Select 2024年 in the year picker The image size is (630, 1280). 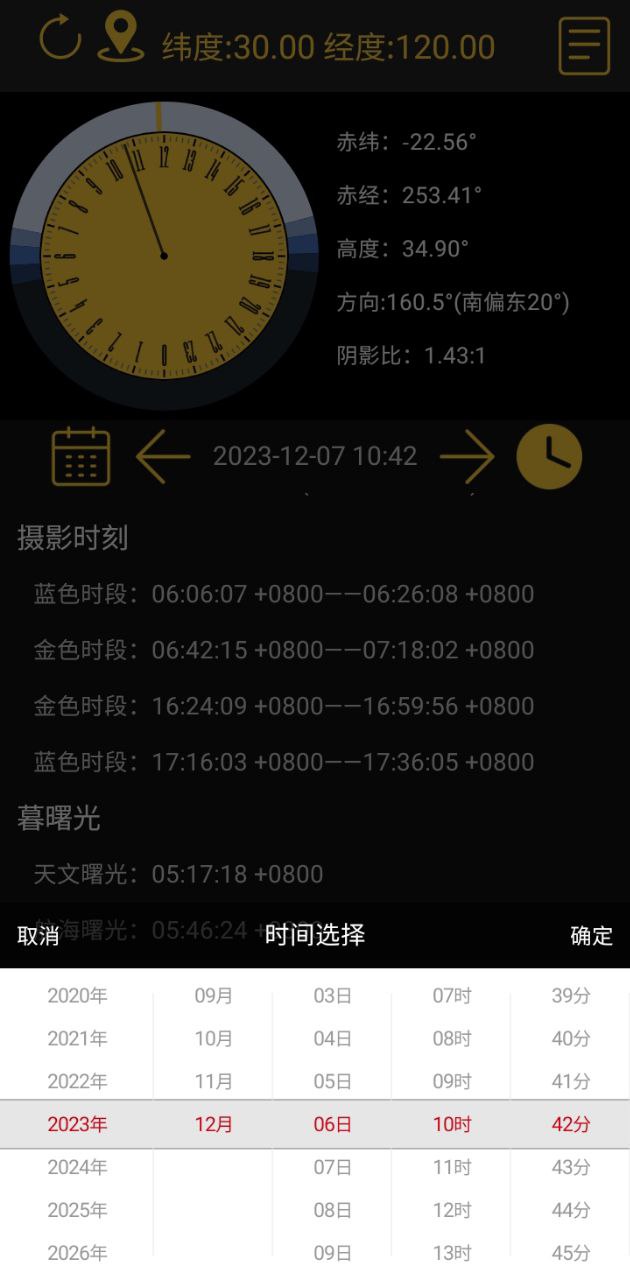point(77,1167)
